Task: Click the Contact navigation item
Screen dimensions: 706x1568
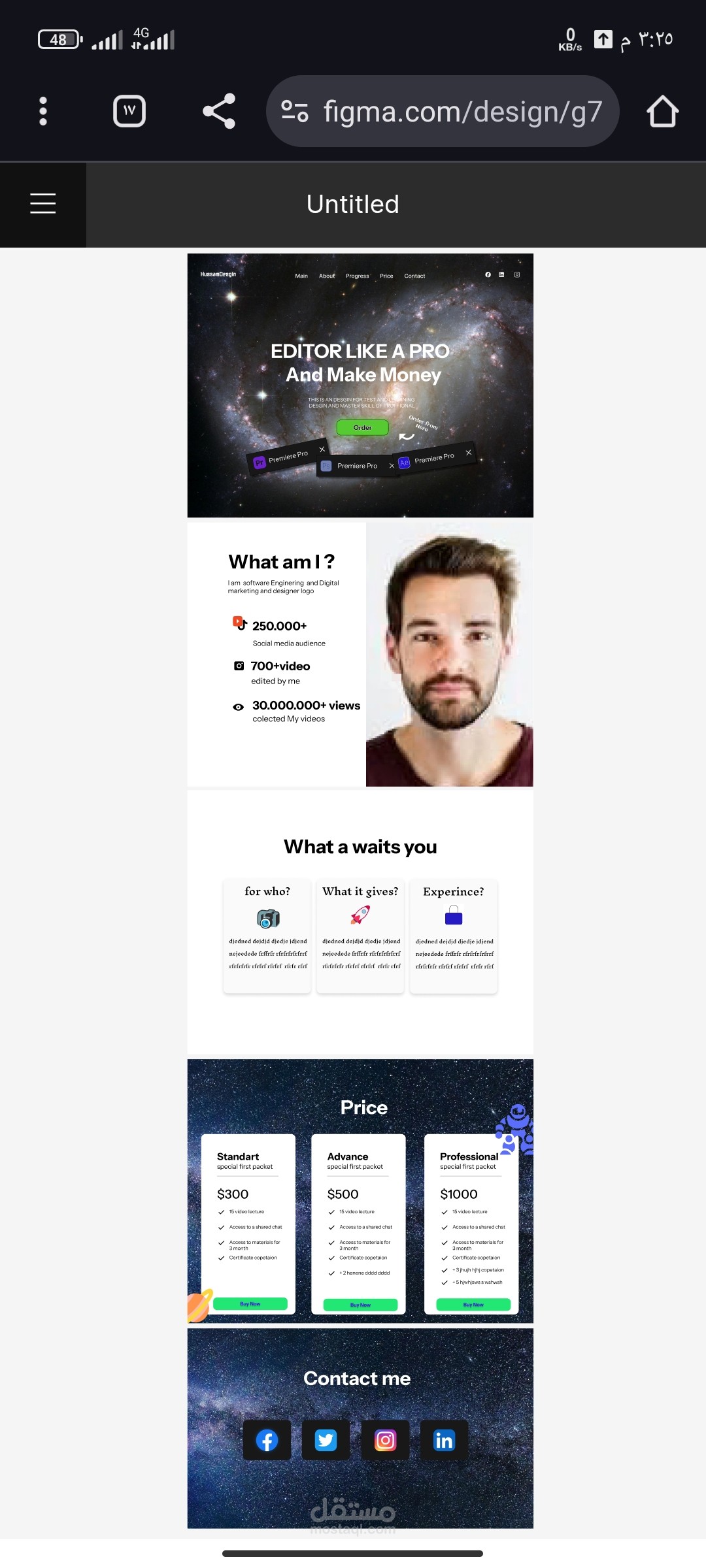Action: pos(414,276)
